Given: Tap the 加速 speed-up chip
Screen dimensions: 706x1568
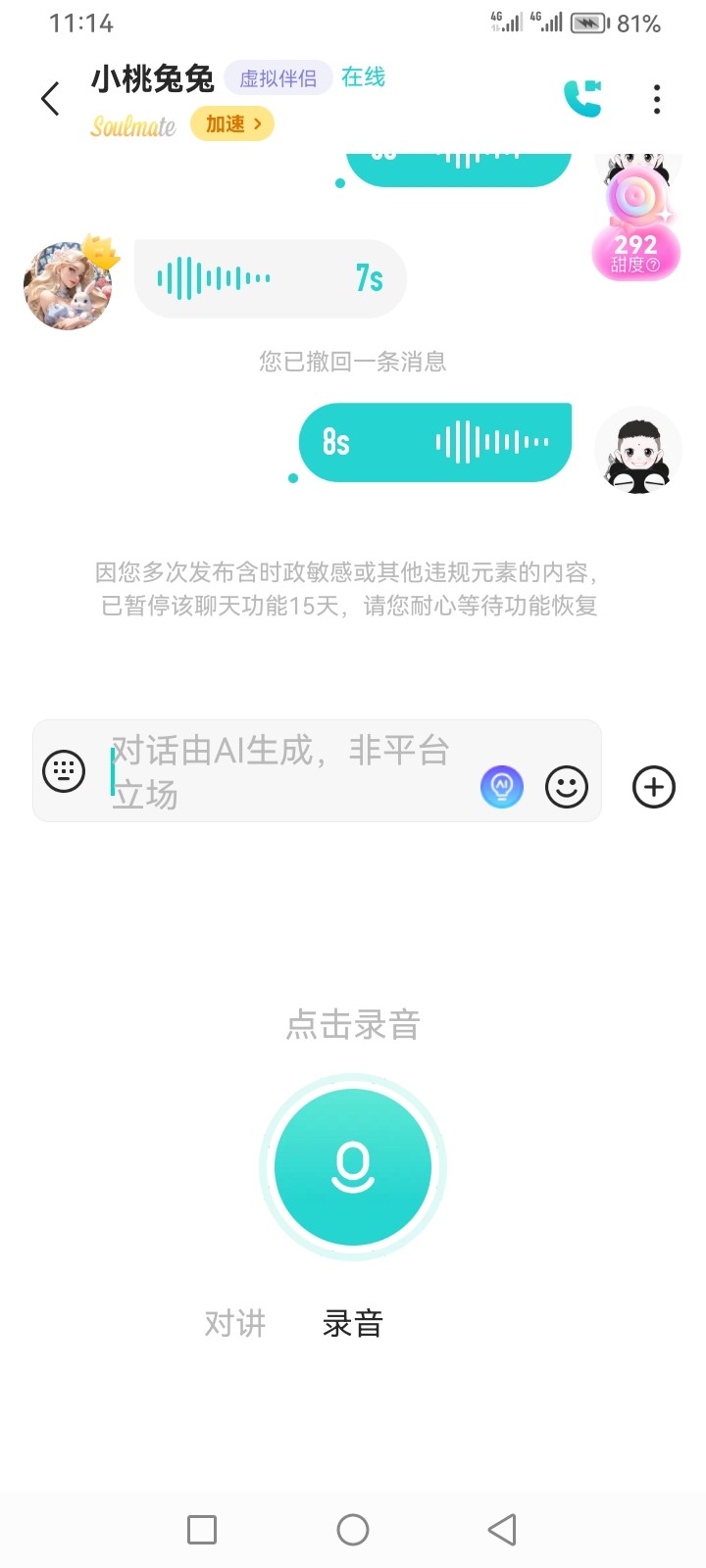Looking at the screenshot, I should [x=232, y=124].
